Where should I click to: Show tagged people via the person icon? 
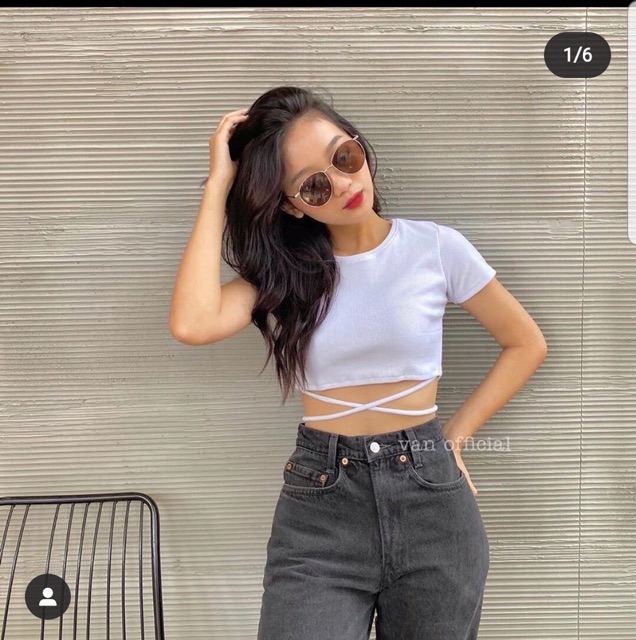pos(48,596)
